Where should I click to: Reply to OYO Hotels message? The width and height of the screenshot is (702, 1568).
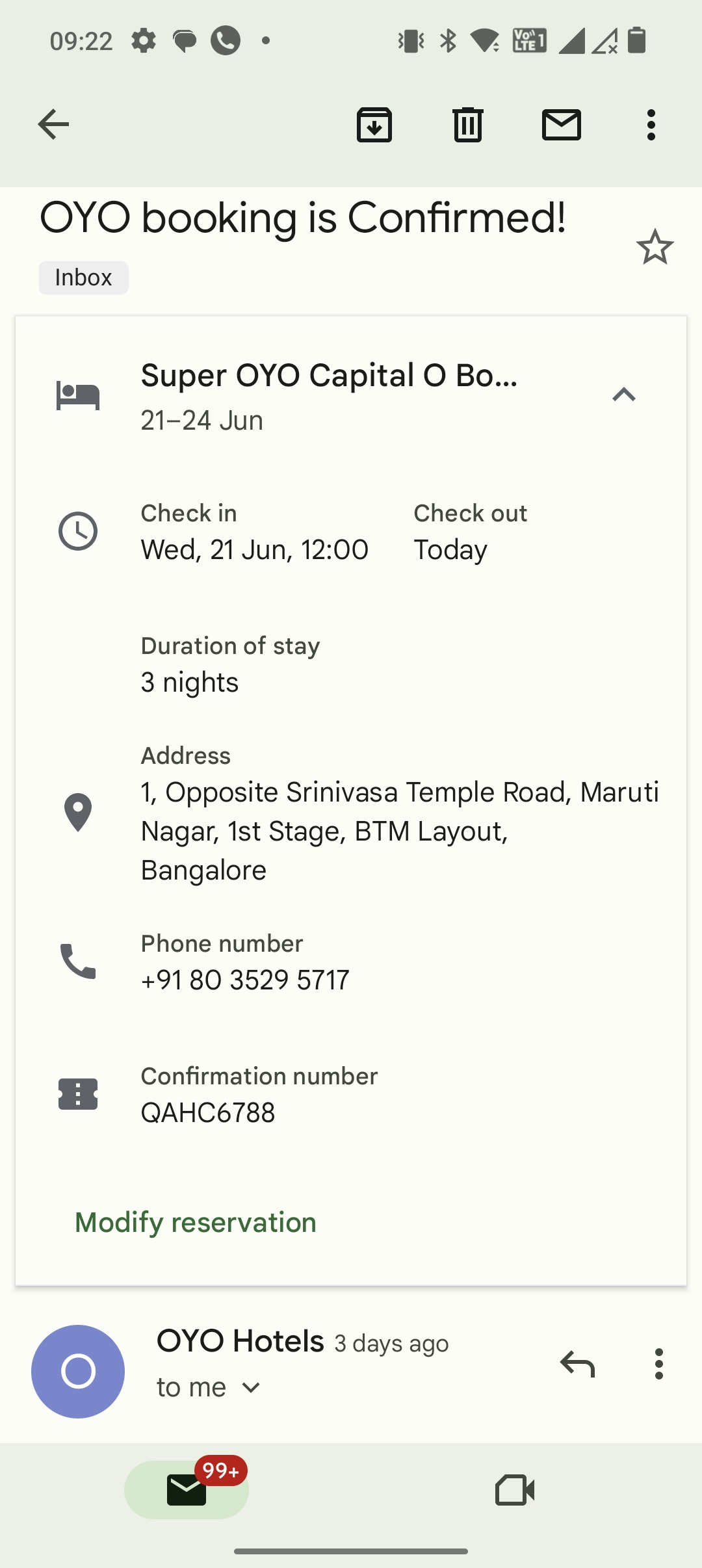[x=577, y=1363]
